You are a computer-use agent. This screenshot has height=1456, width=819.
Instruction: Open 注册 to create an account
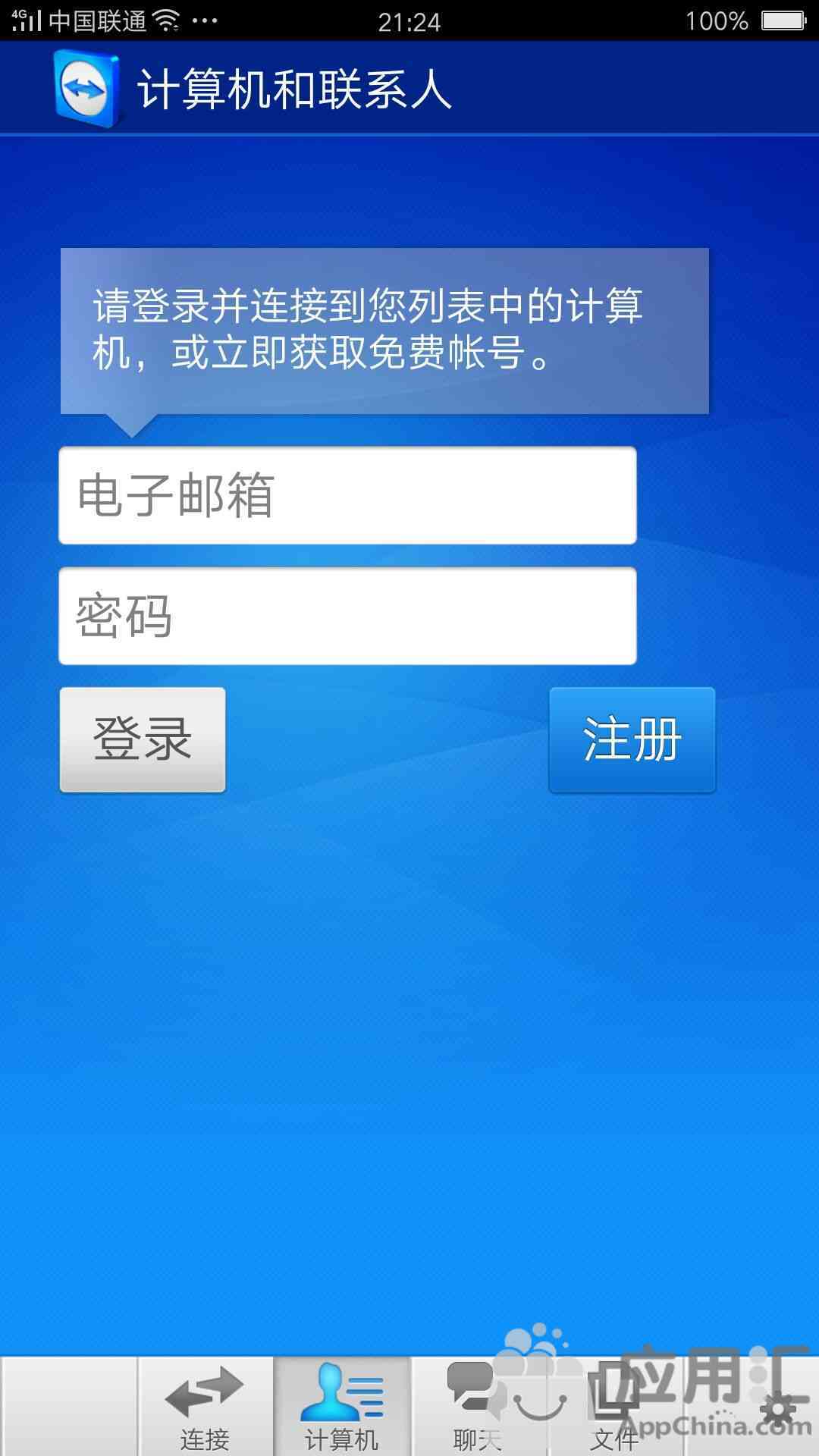632,739
